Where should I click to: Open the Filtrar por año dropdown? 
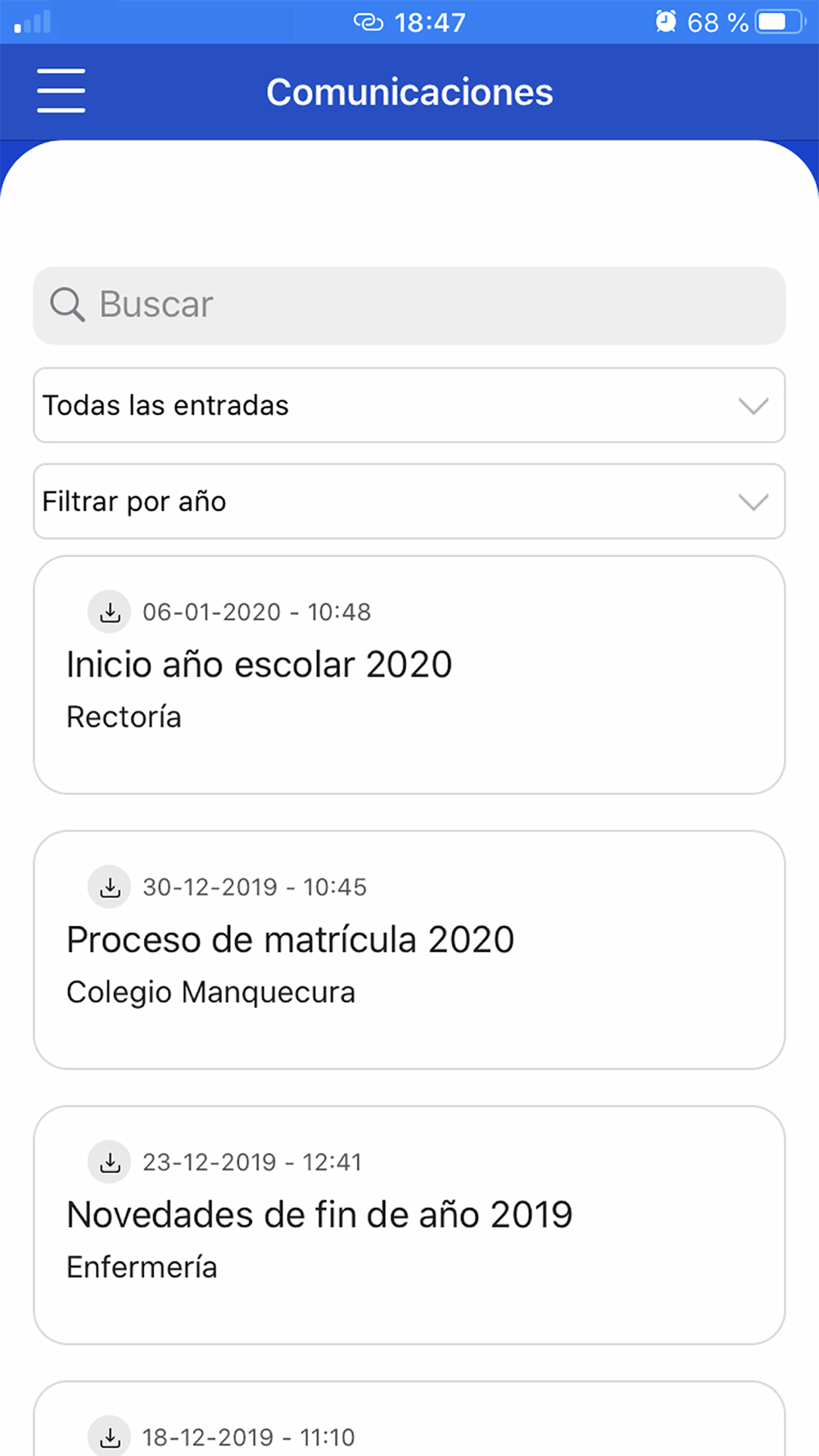[x=409, y=501]
